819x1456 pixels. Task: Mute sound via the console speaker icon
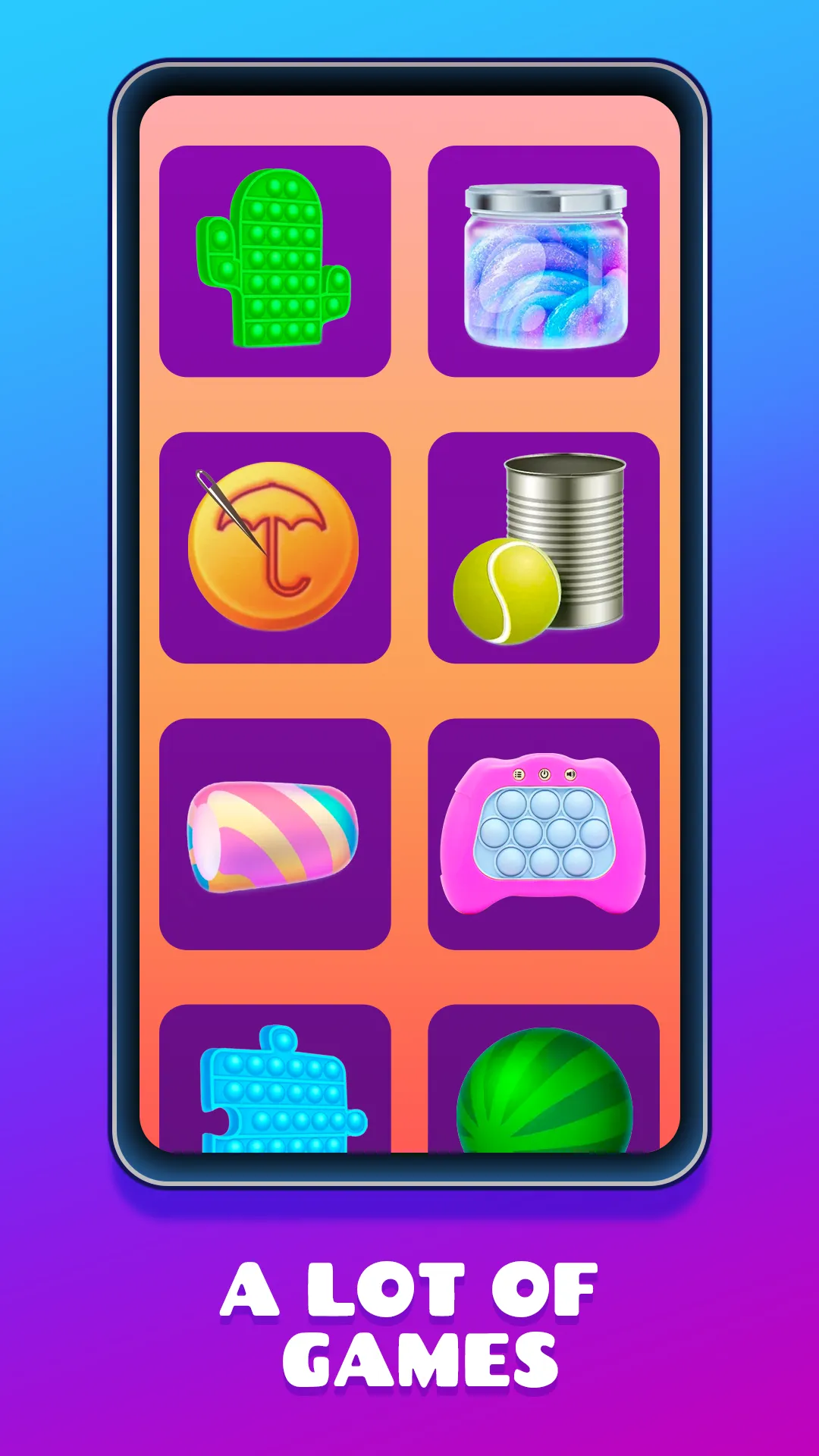(570, 774)
